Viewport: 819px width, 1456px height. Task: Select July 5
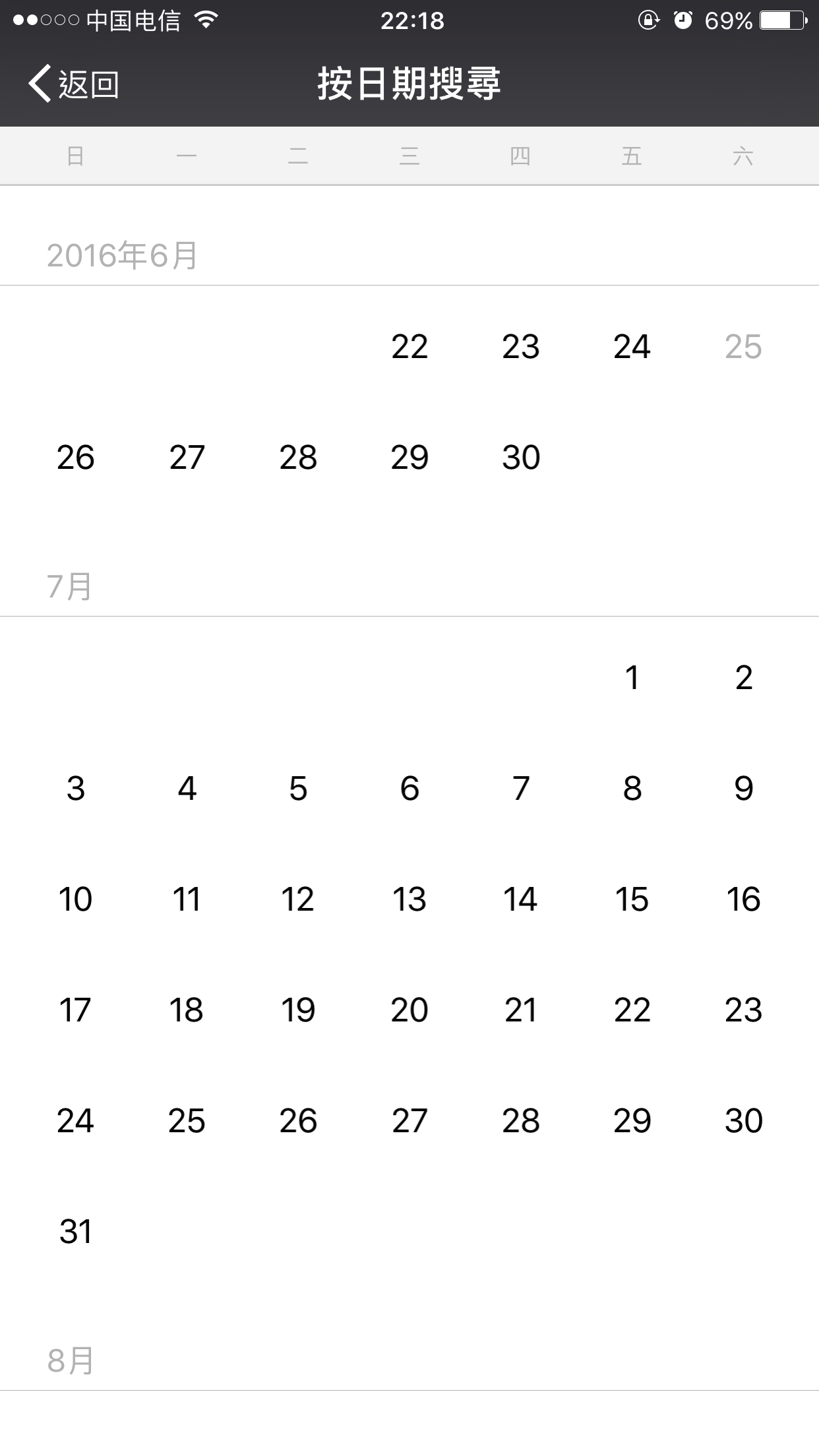pos(298,789)
